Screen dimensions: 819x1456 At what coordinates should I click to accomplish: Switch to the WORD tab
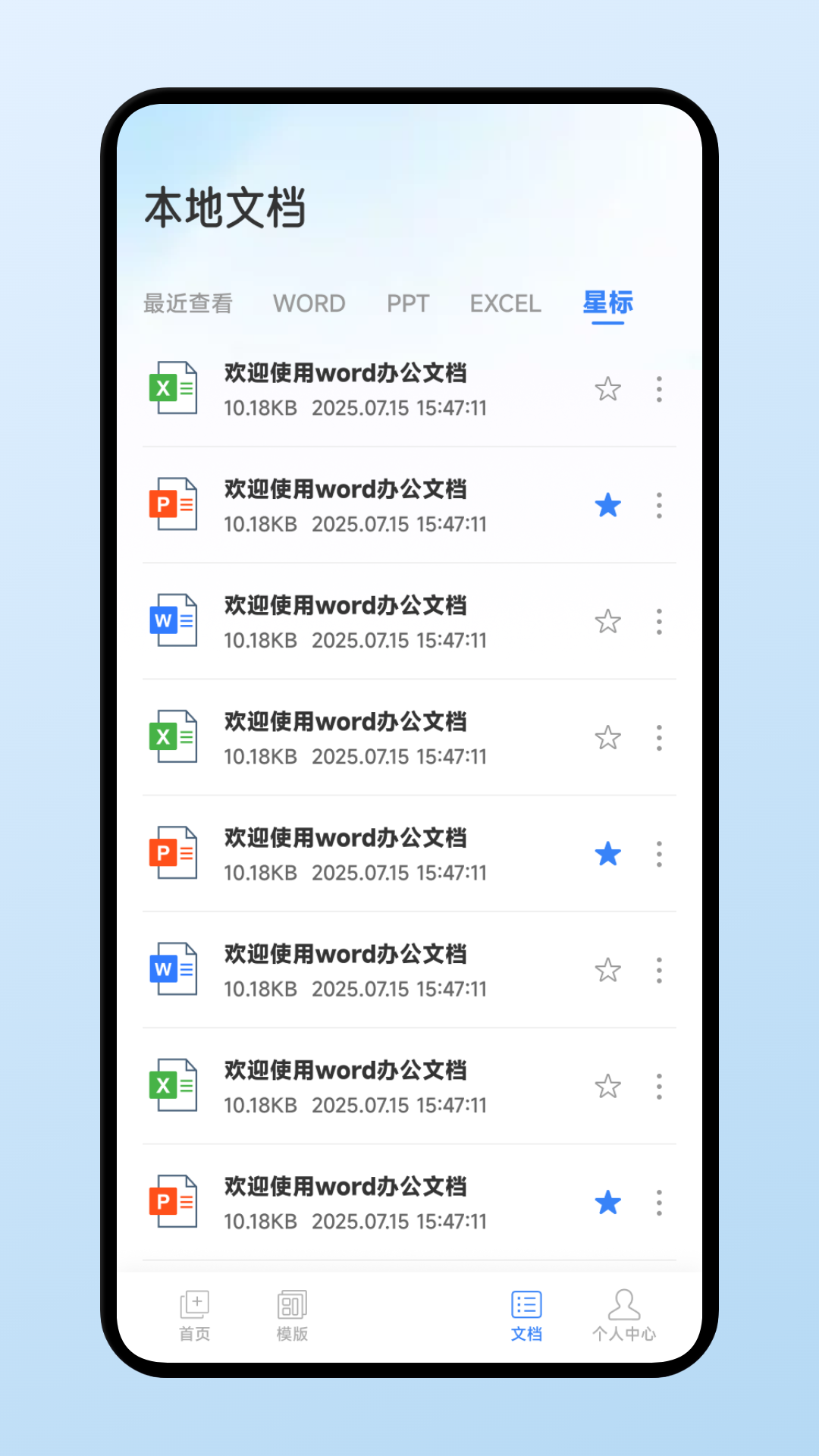tap(309, 303)
